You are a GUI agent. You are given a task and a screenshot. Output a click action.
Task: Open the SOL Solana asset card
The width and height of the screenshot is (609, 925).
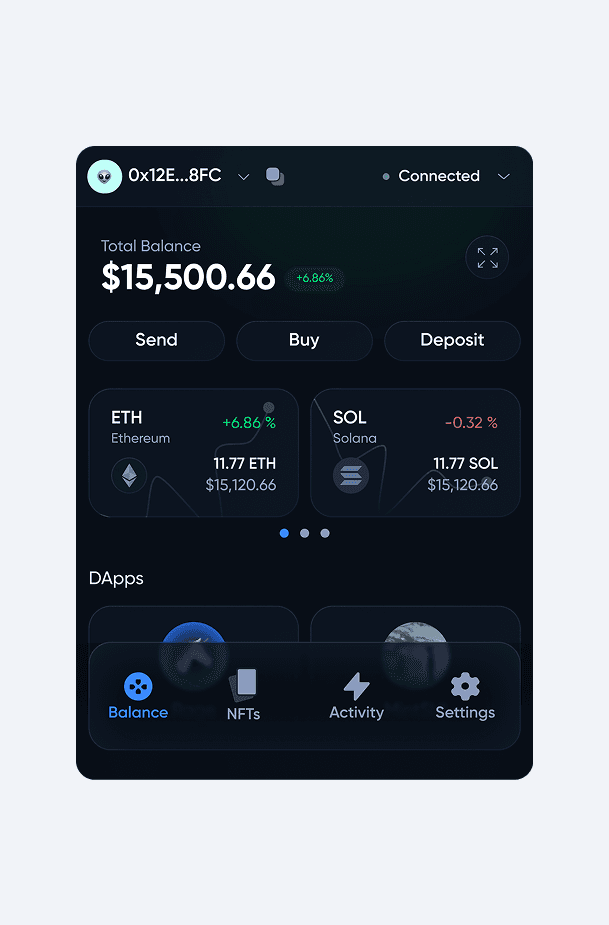[x=415, y=452]
